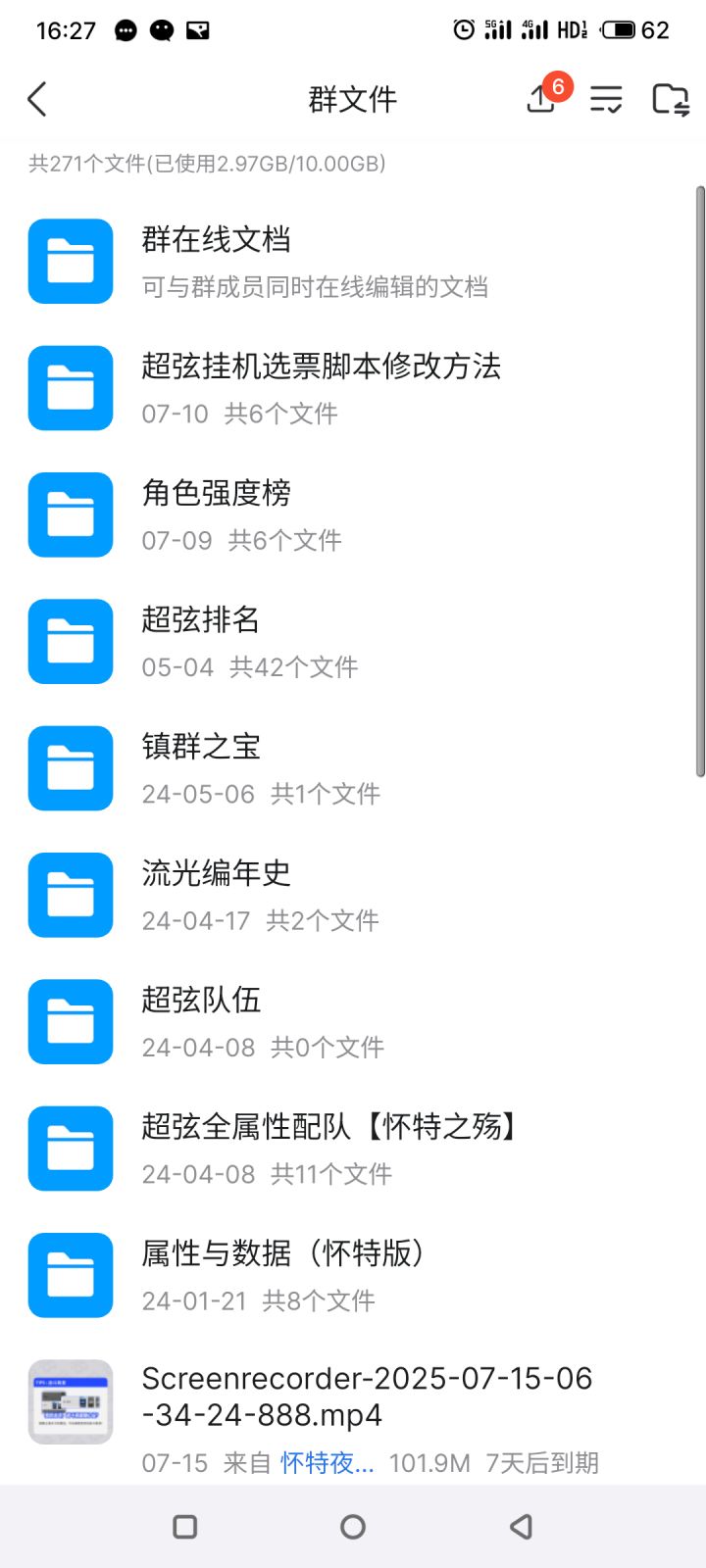Tap the new folder transfer icon
Image resolution: width=706 pixels, height=1568 pixels.
671,99
